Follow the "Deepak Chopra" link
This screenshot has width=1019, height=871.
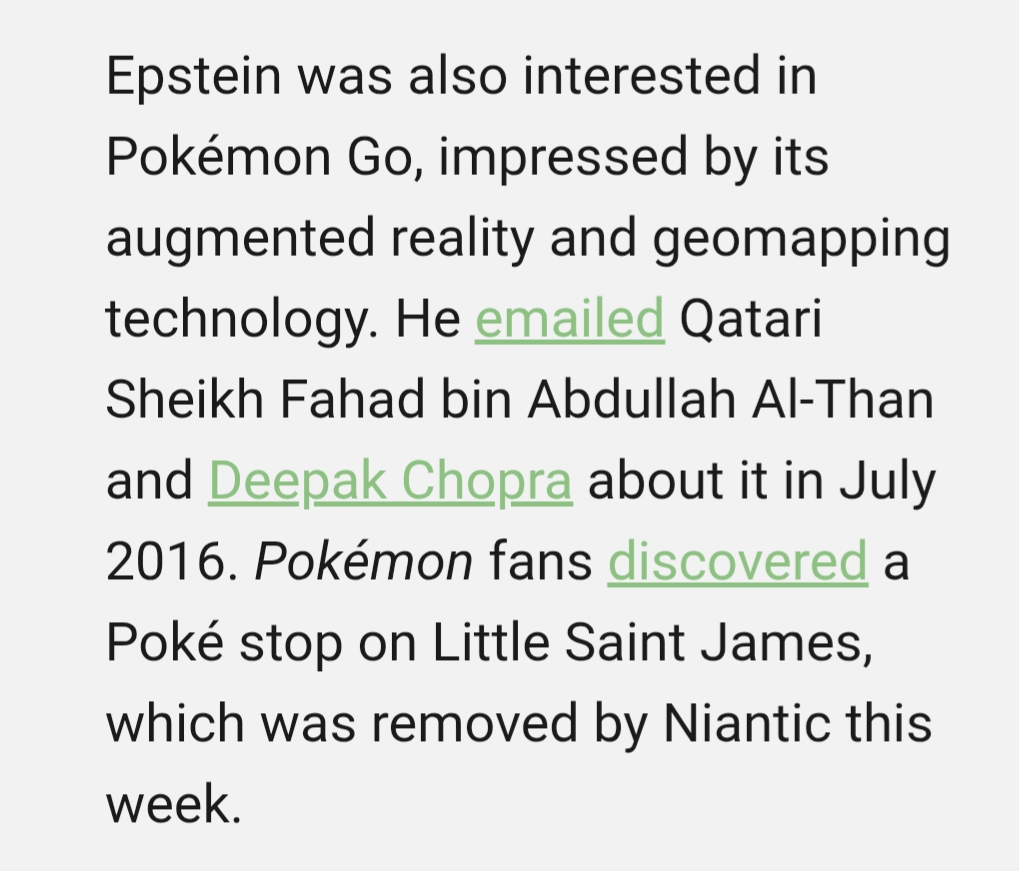click(390, 482)
